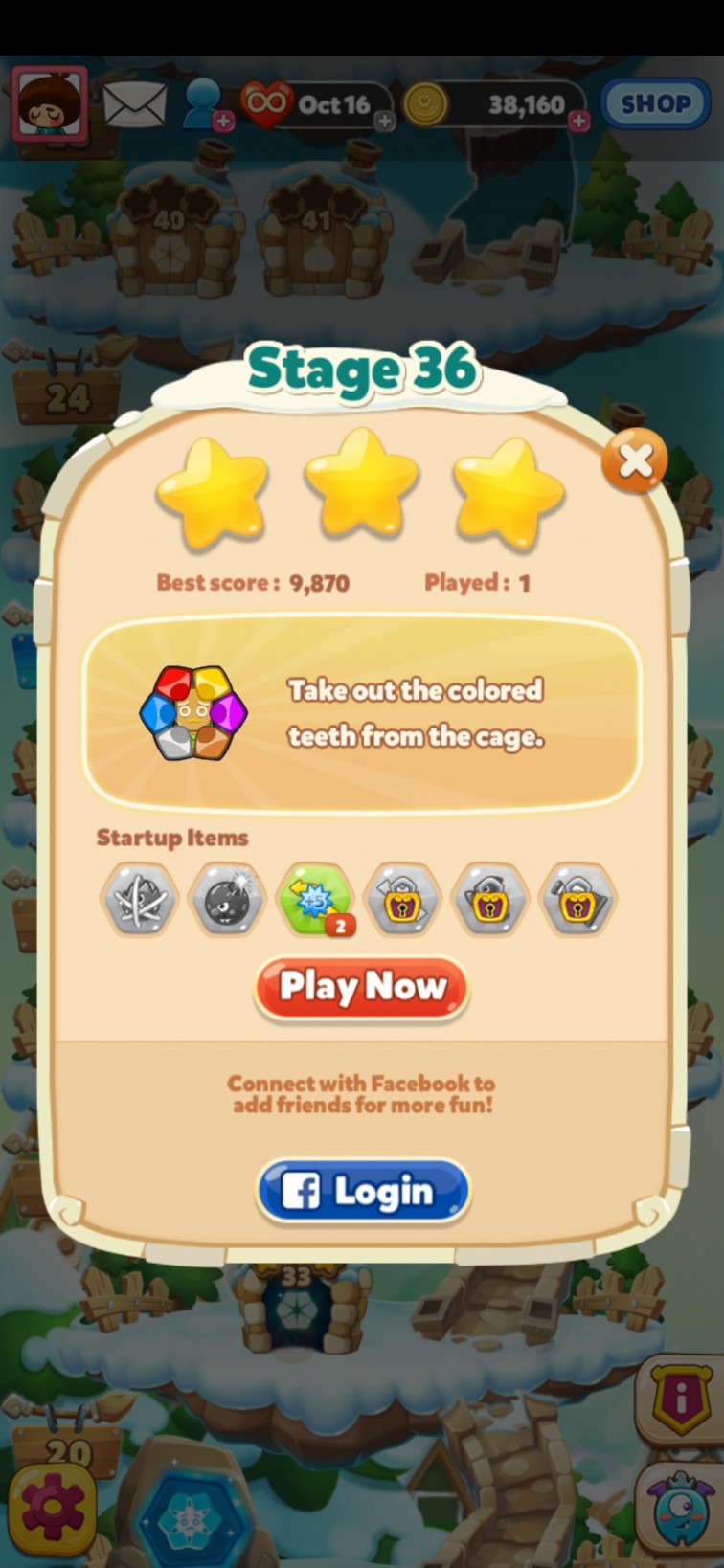Start Stage 36 with Play Now
This screenshot has width=724, height=1568.
[x=361, y=987]
